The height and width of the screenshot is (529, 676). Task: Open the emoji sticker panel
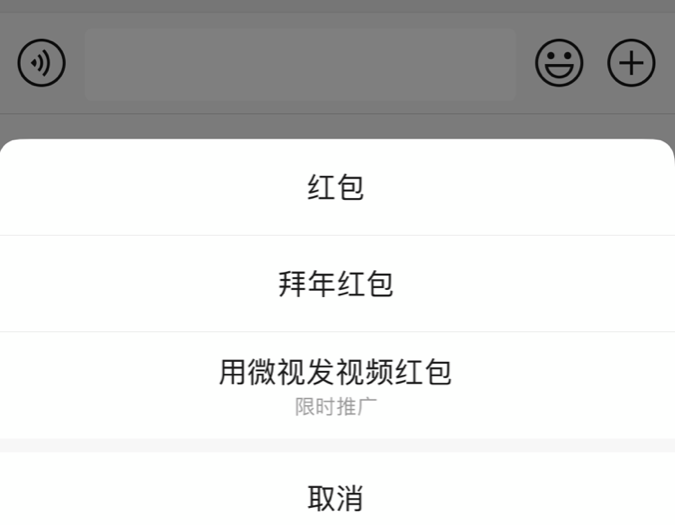point(559,64)
